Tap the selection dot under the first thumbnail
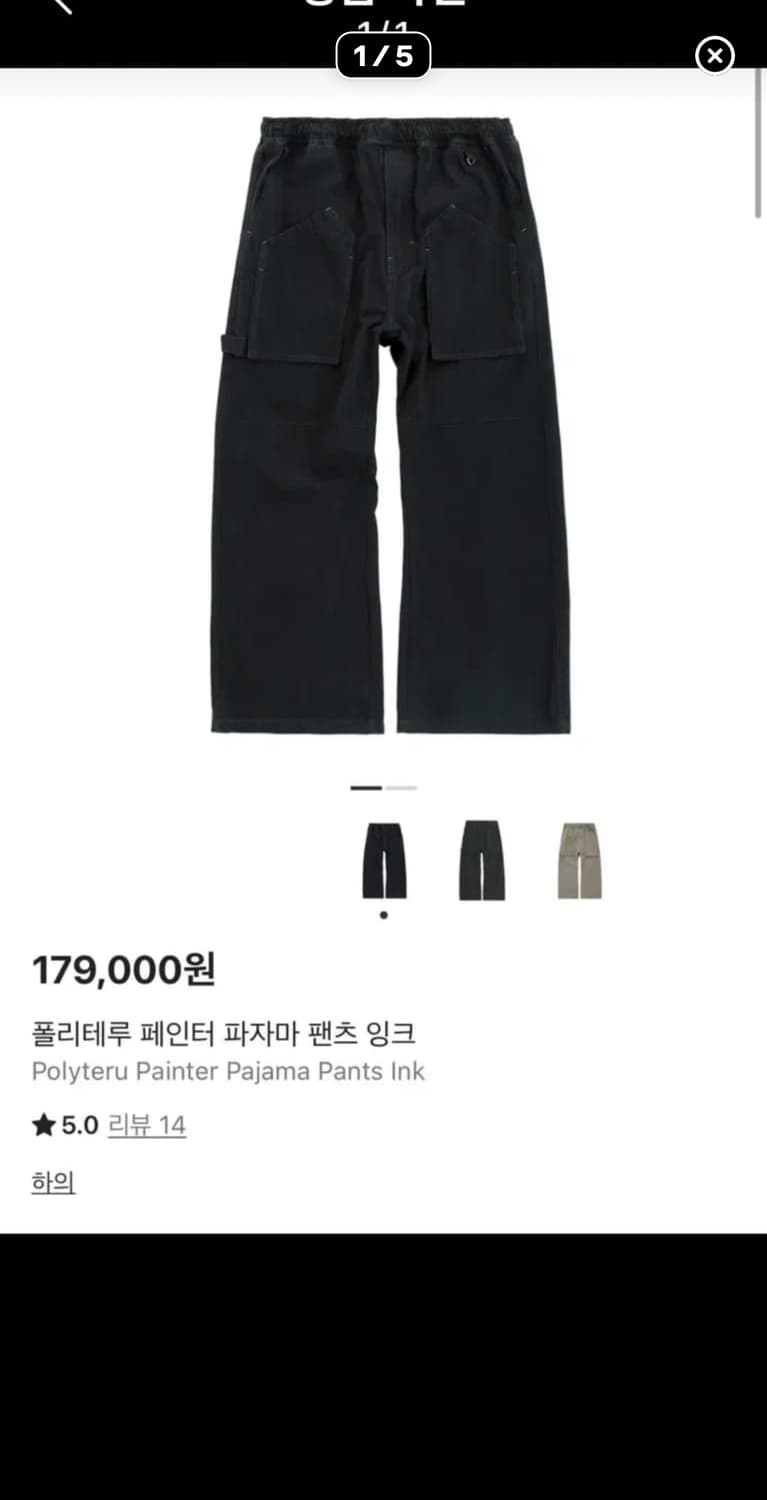The height and width of the screenshot is (1500, 767). (x=385, y=913)
